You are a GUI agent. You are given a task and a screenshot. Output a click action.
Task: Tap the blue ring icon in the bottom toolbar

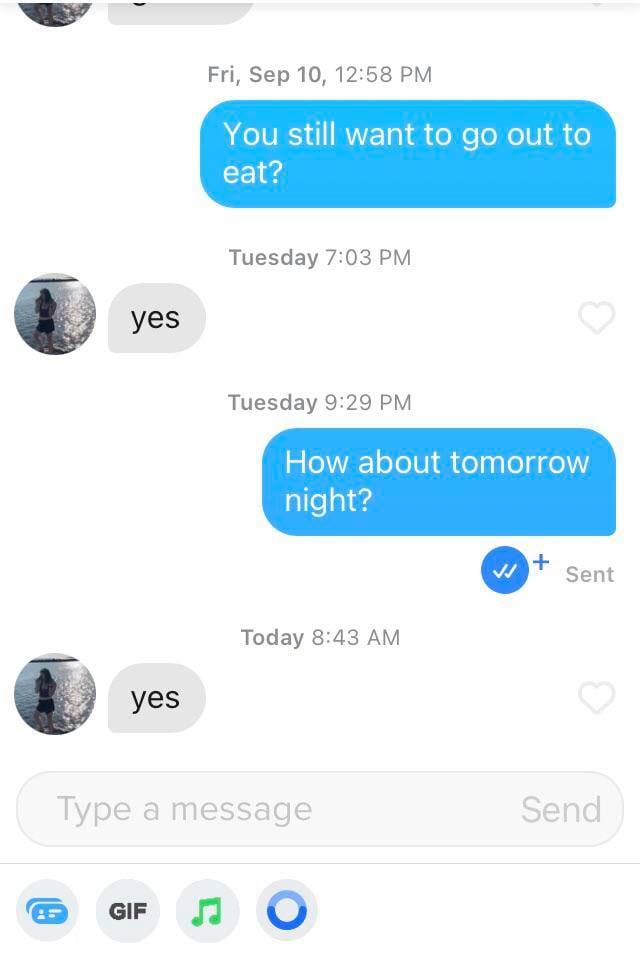287,911
